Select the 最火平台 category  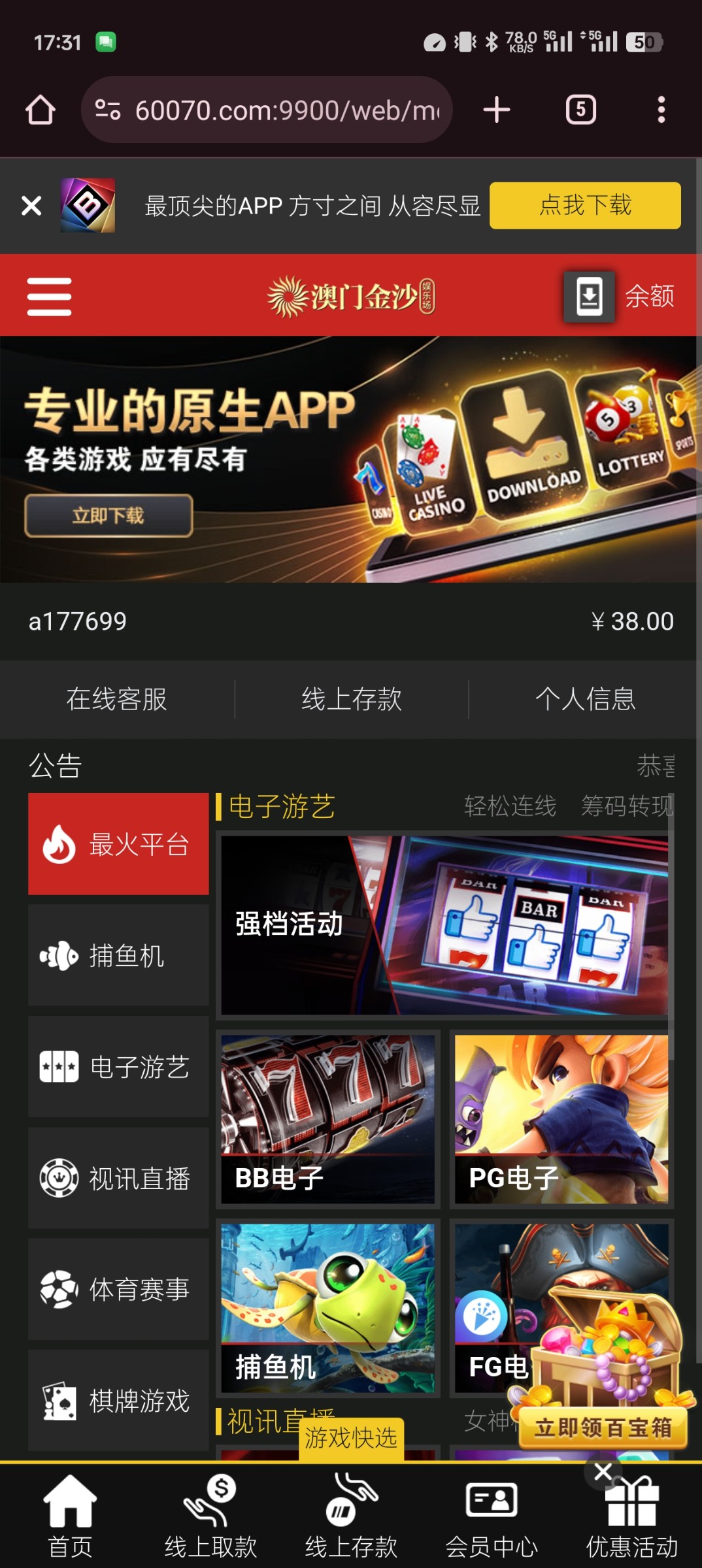(x=118, y=844)
